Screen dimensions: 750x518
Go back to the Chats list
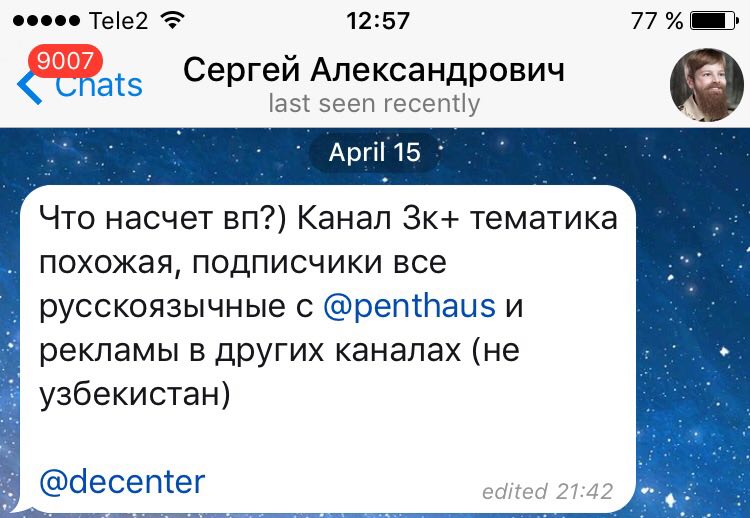click(x=80, y=85)
